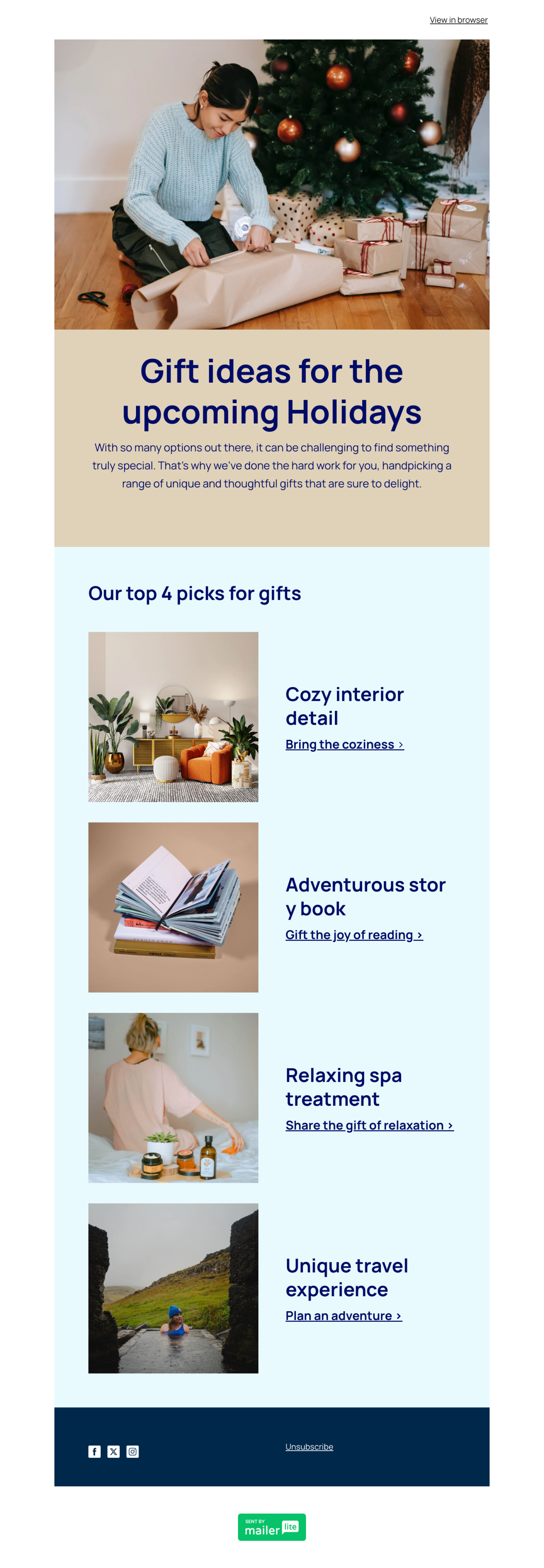Open the cozy interior room picture
Viewport: 544px width, 1568px height.
[x=173, y=717]
